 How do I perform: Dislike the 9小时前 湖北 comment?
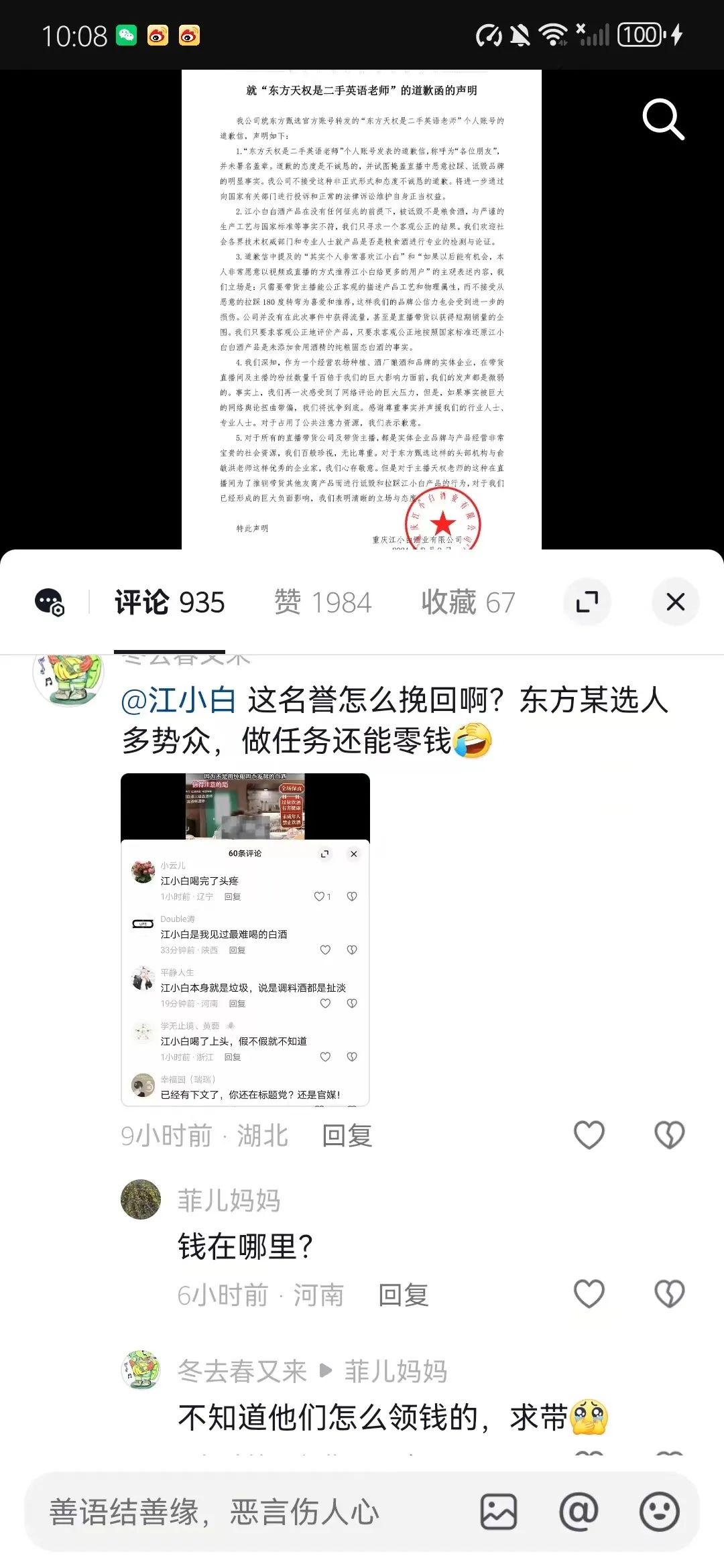click(669, 1135)
